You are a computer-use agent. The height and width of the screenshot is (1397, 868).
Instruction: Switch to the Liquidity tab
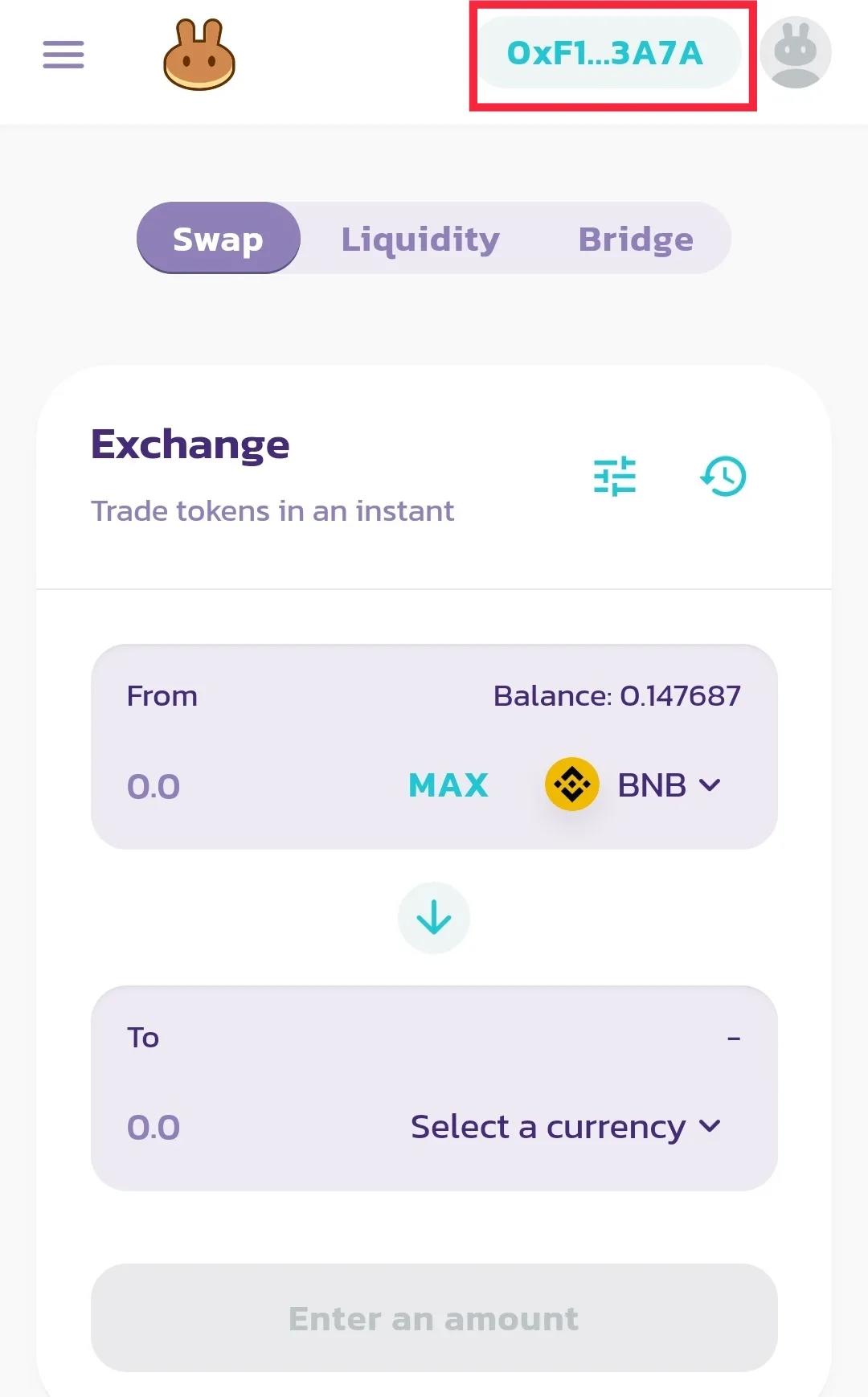click(420, 239)
